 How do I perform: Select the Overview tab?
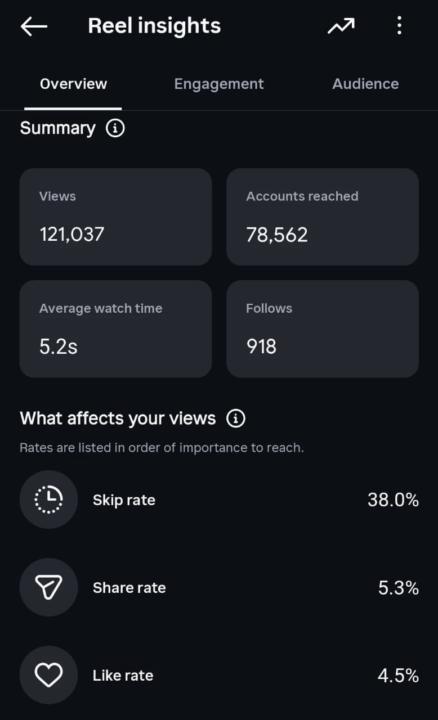pyautogui.click(x=73, y=84)
